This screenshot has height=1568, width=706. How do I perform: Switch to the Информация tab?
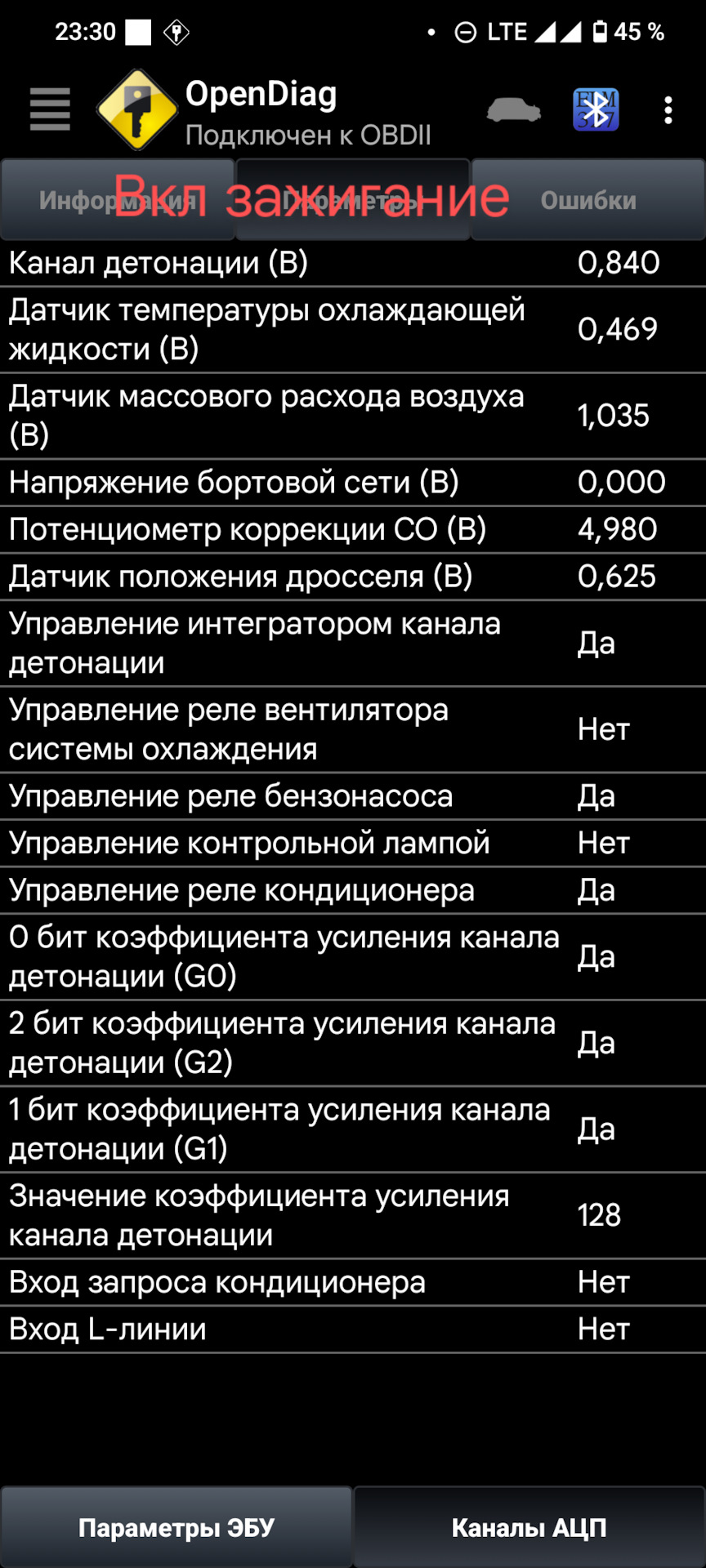pos(118,200)
